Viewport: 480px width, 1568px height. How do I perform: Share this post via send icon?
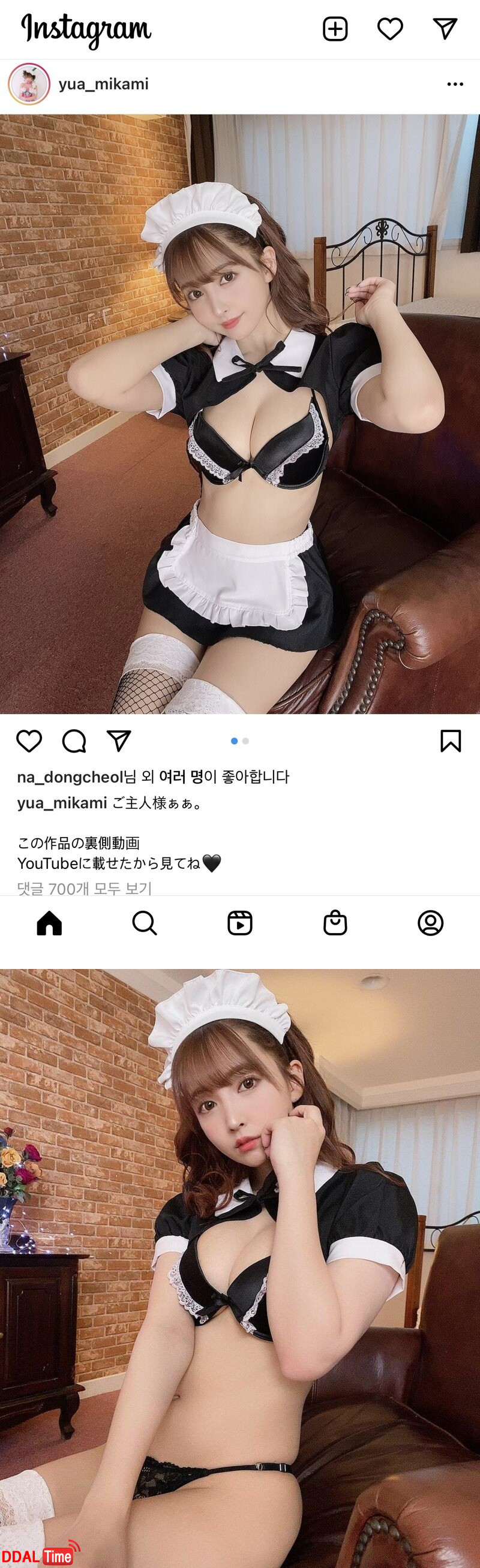tap(119, 741)
